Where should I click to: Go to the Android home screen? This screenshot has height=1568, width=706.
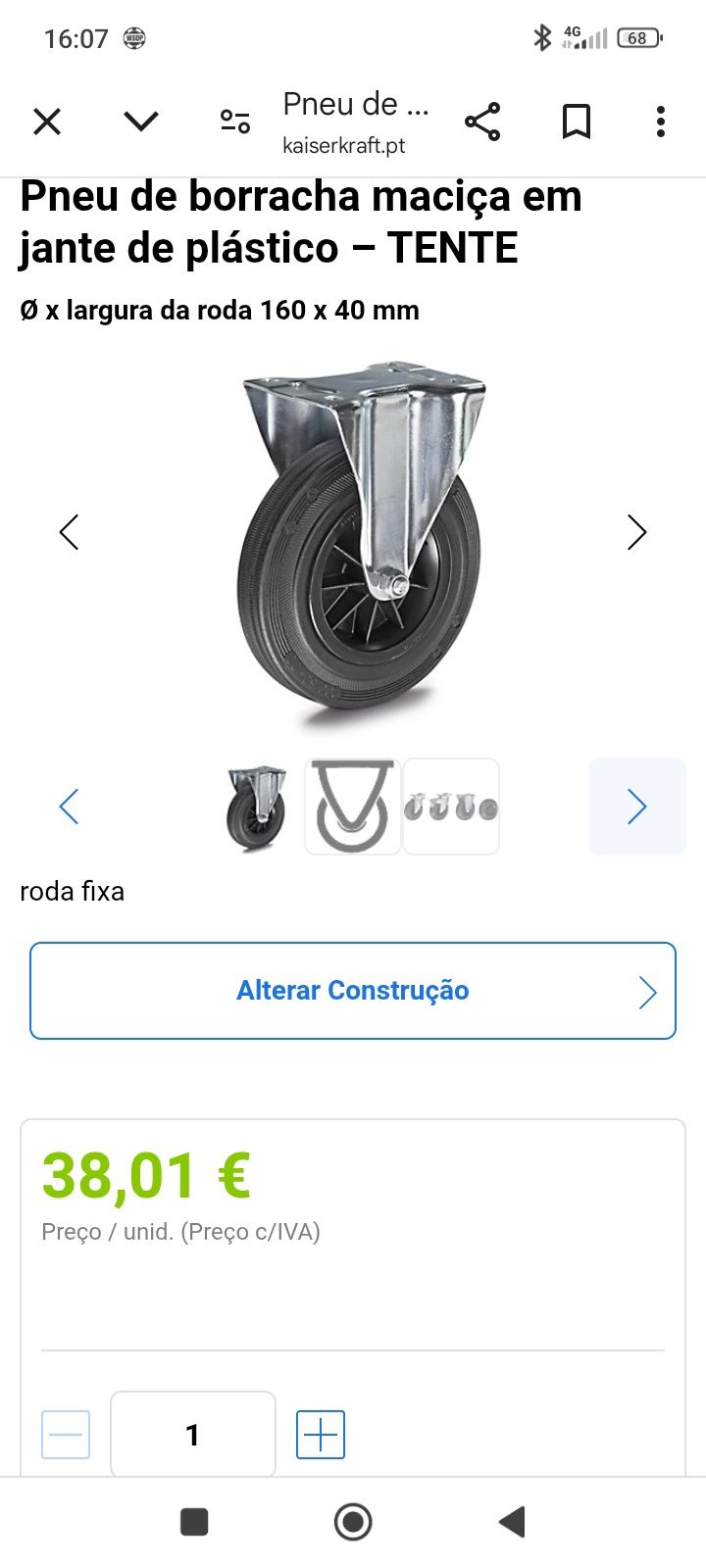[x=353, y=1522]
